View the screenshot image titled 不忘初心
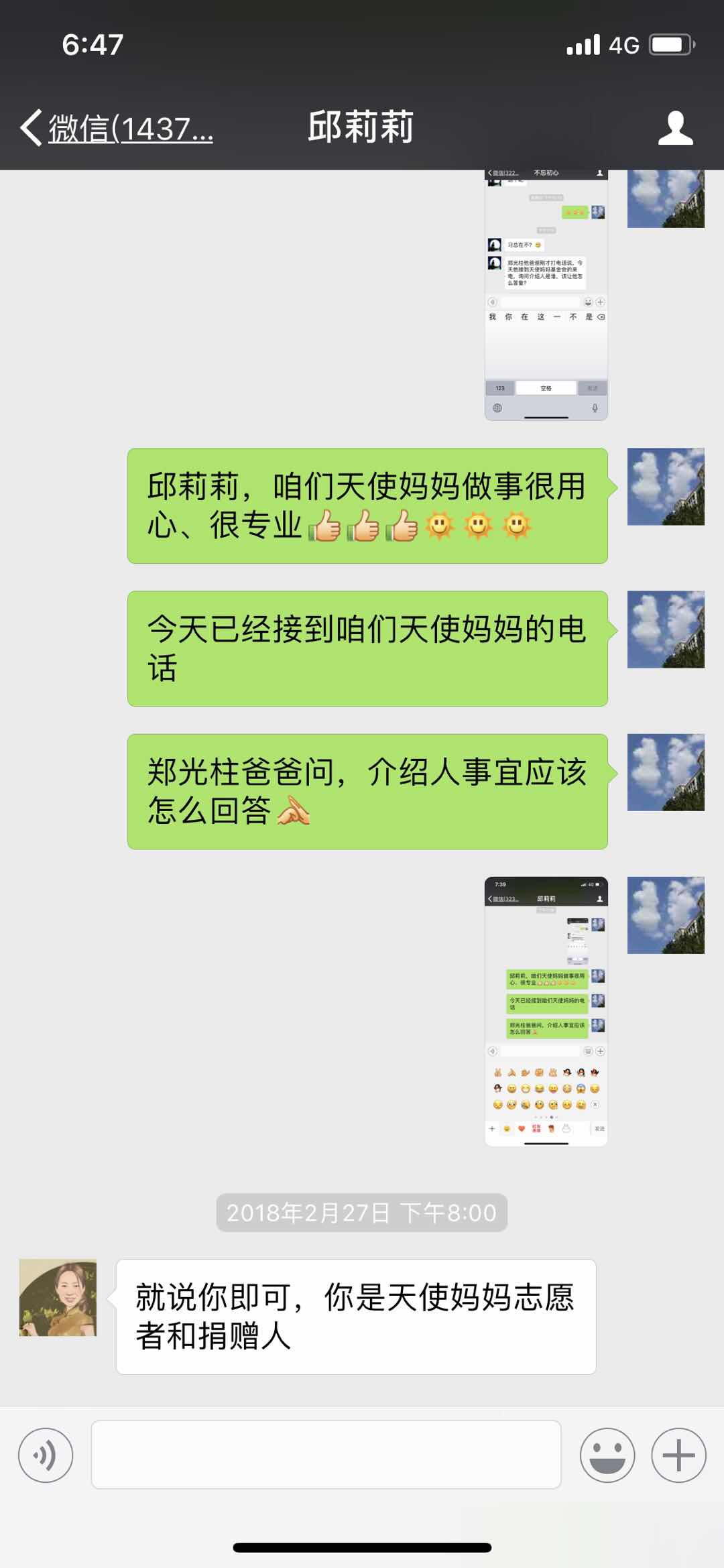The width and height of the screenshot is (724, 1568). tap(546, 295)
